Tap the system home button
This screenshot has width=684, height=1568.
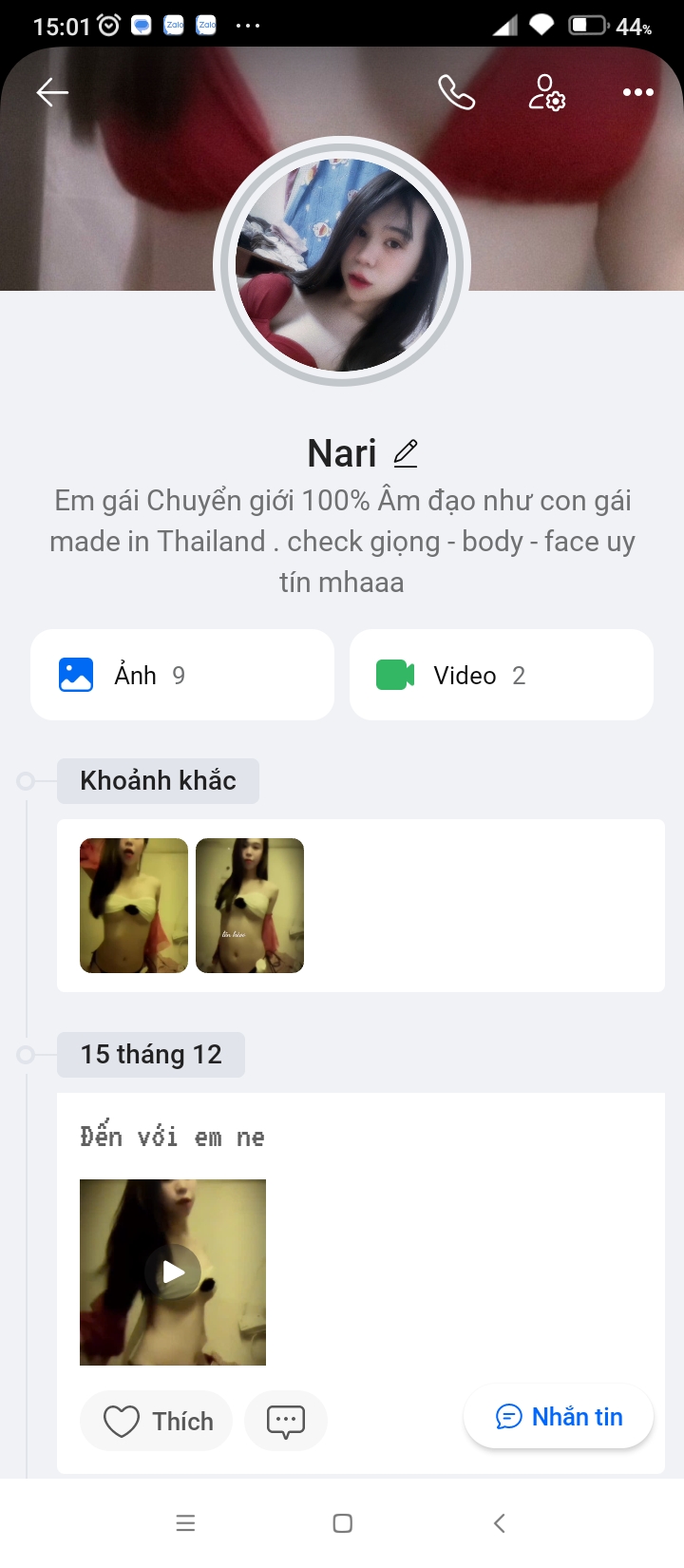pyautogui.click(x=343, y=1523)
